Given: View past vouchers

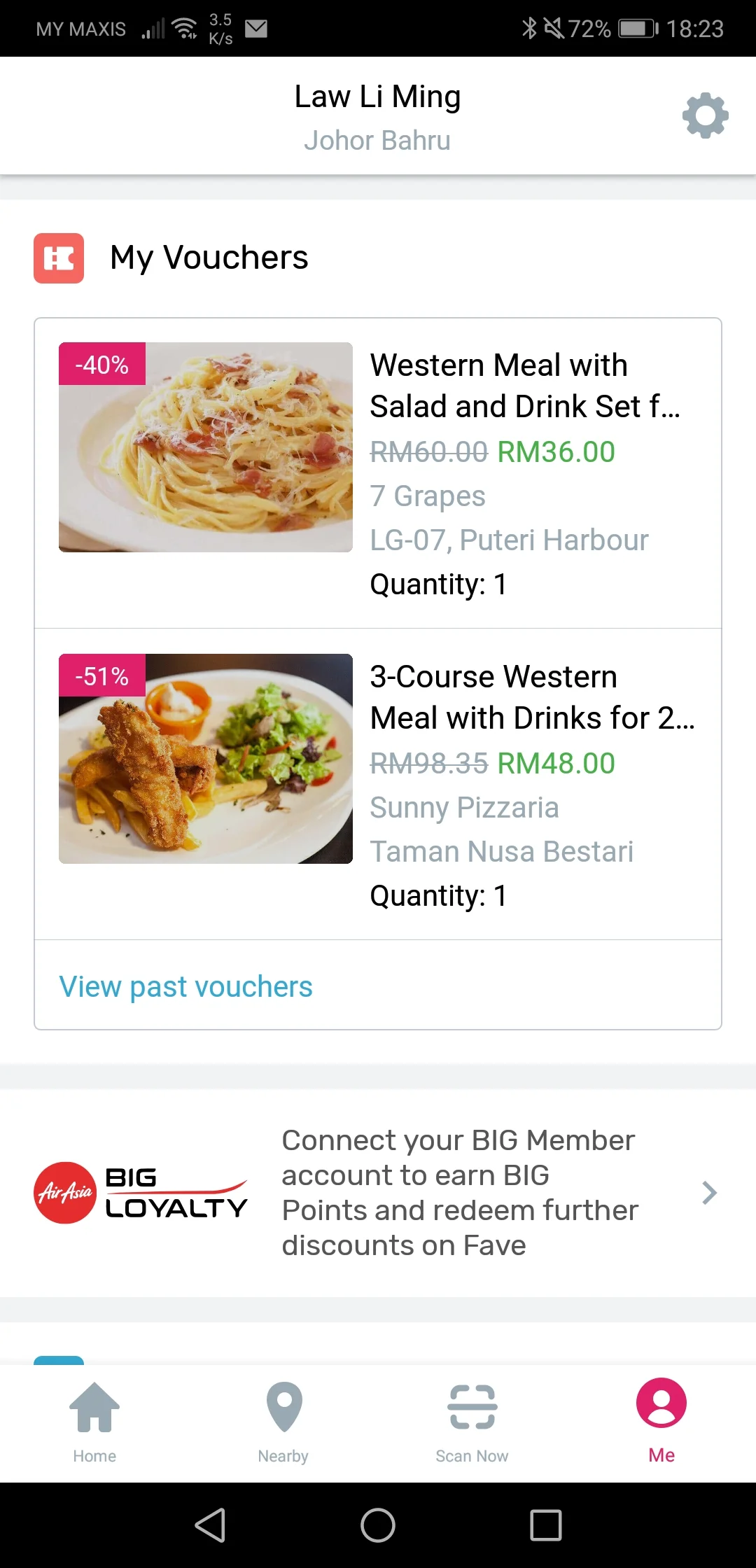Looking at the screenshot, I should (185, 986).
